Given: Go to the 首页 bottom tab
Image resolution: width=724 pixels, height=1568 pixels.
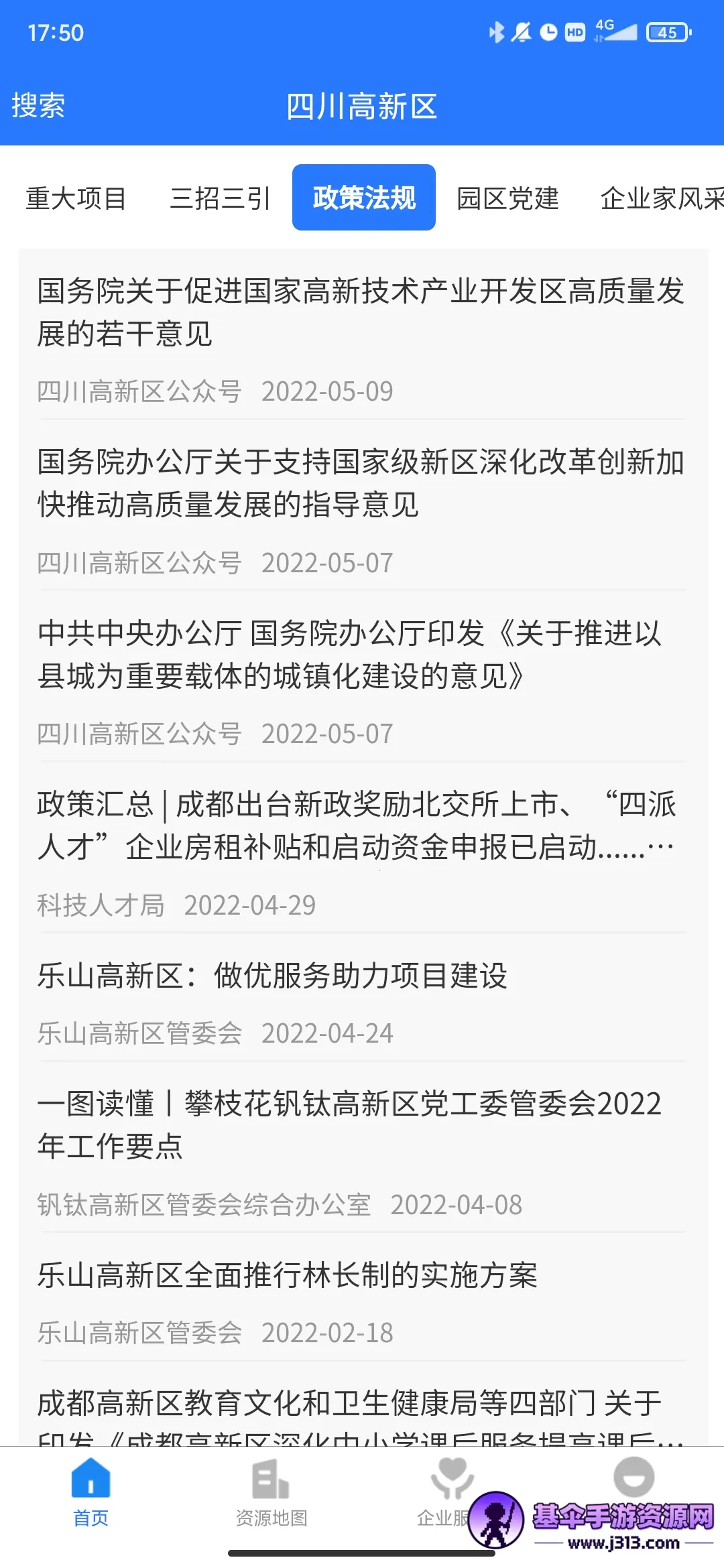Looking at the screenshot, I should coord(90,1490).
